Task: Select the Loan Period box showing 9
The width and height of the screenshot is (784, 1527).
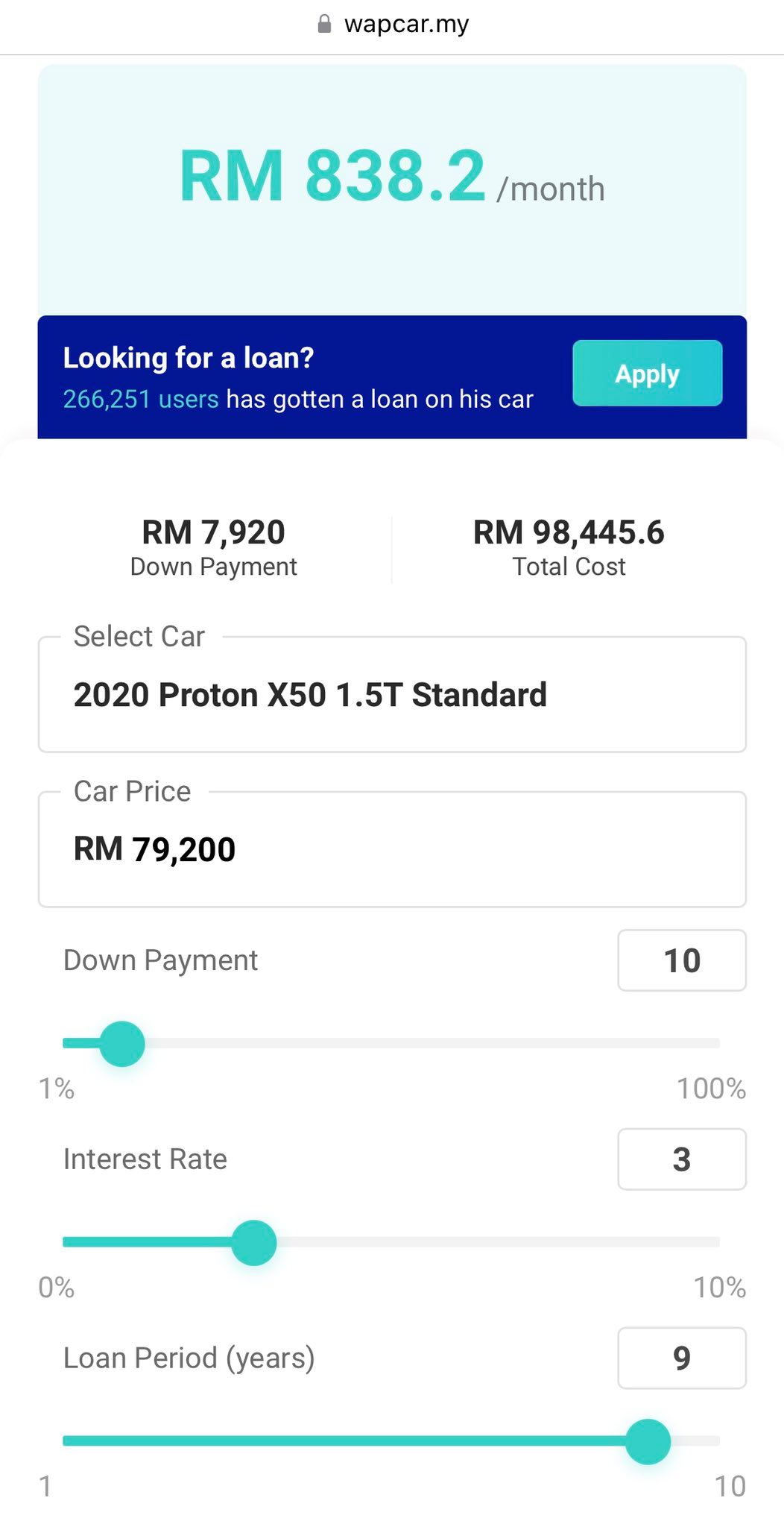Action: (x=680, y=1358)
